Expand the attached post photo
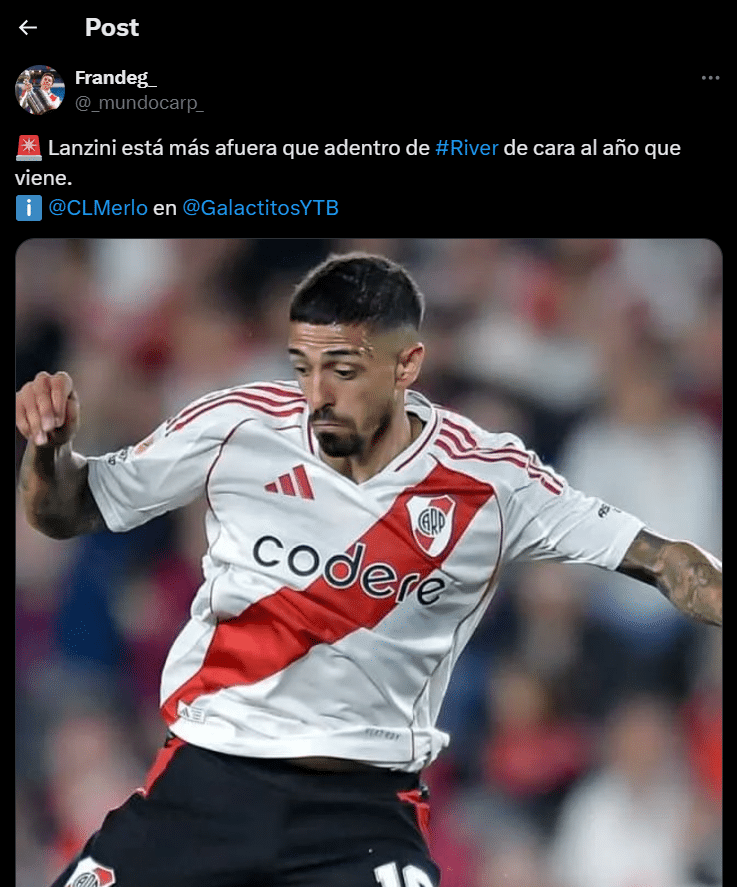 tap(368, 560)
